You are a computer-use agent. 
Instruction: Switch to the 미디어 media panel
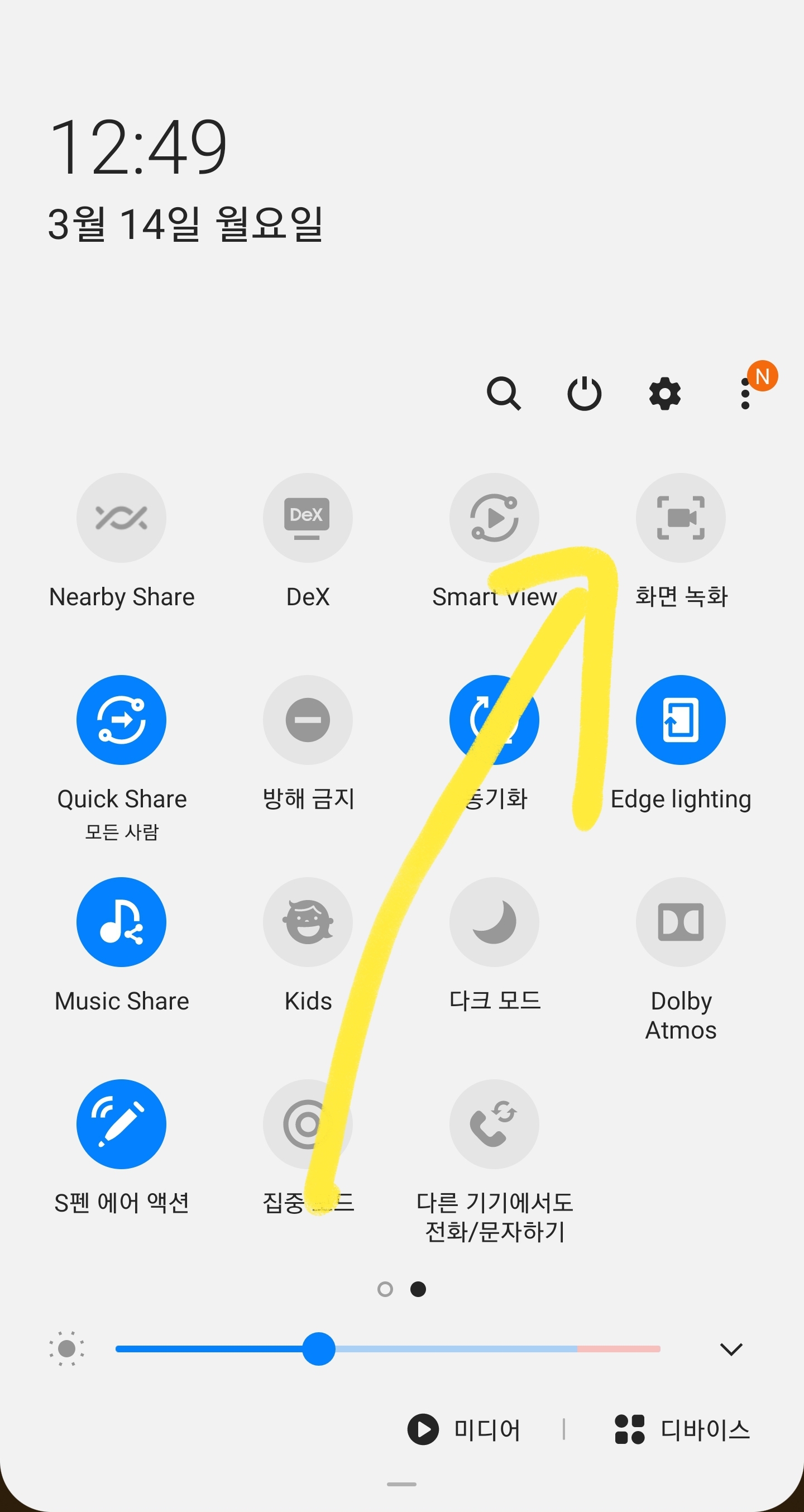pos(468,1430)
